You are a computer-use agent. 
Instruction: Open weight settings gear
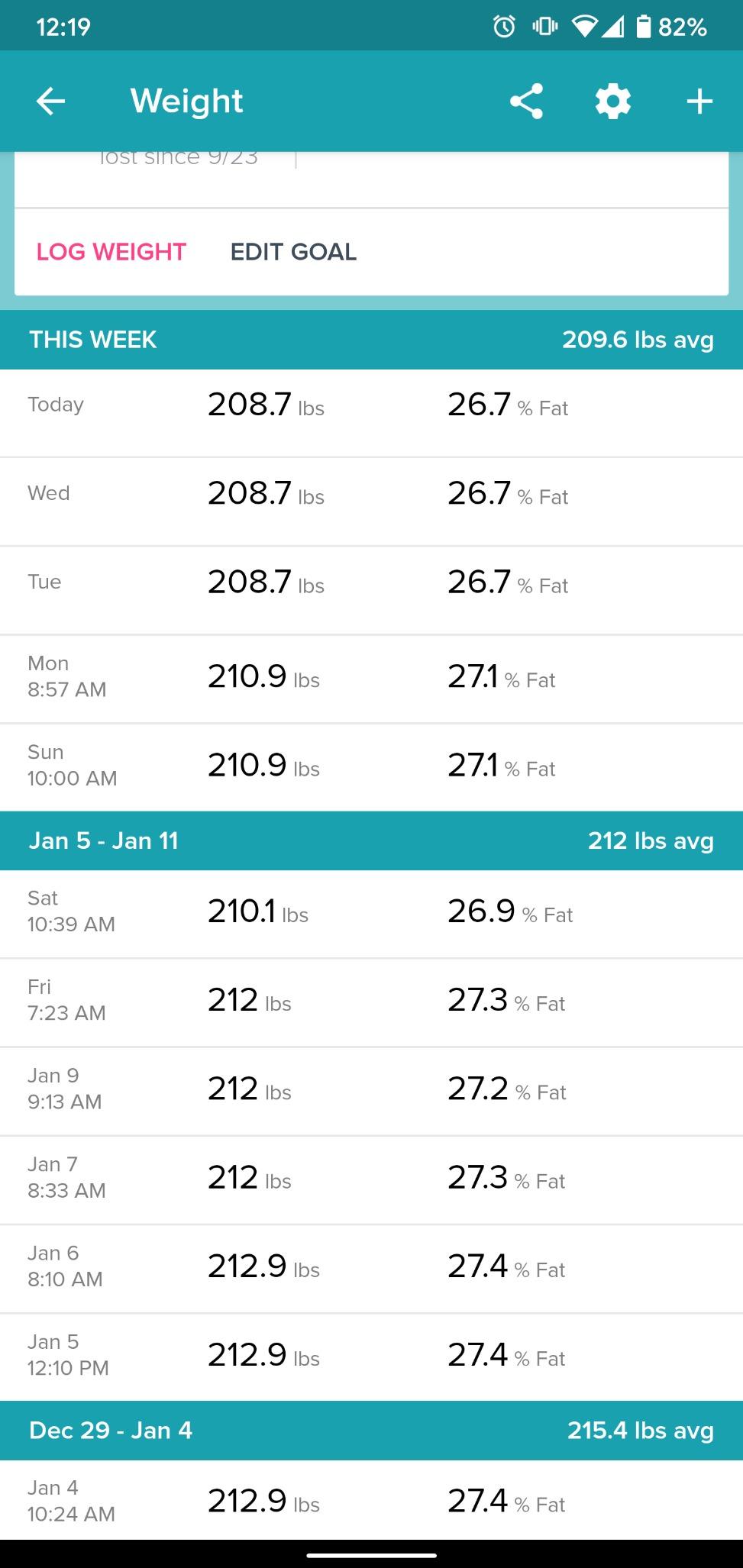(613, 102)
